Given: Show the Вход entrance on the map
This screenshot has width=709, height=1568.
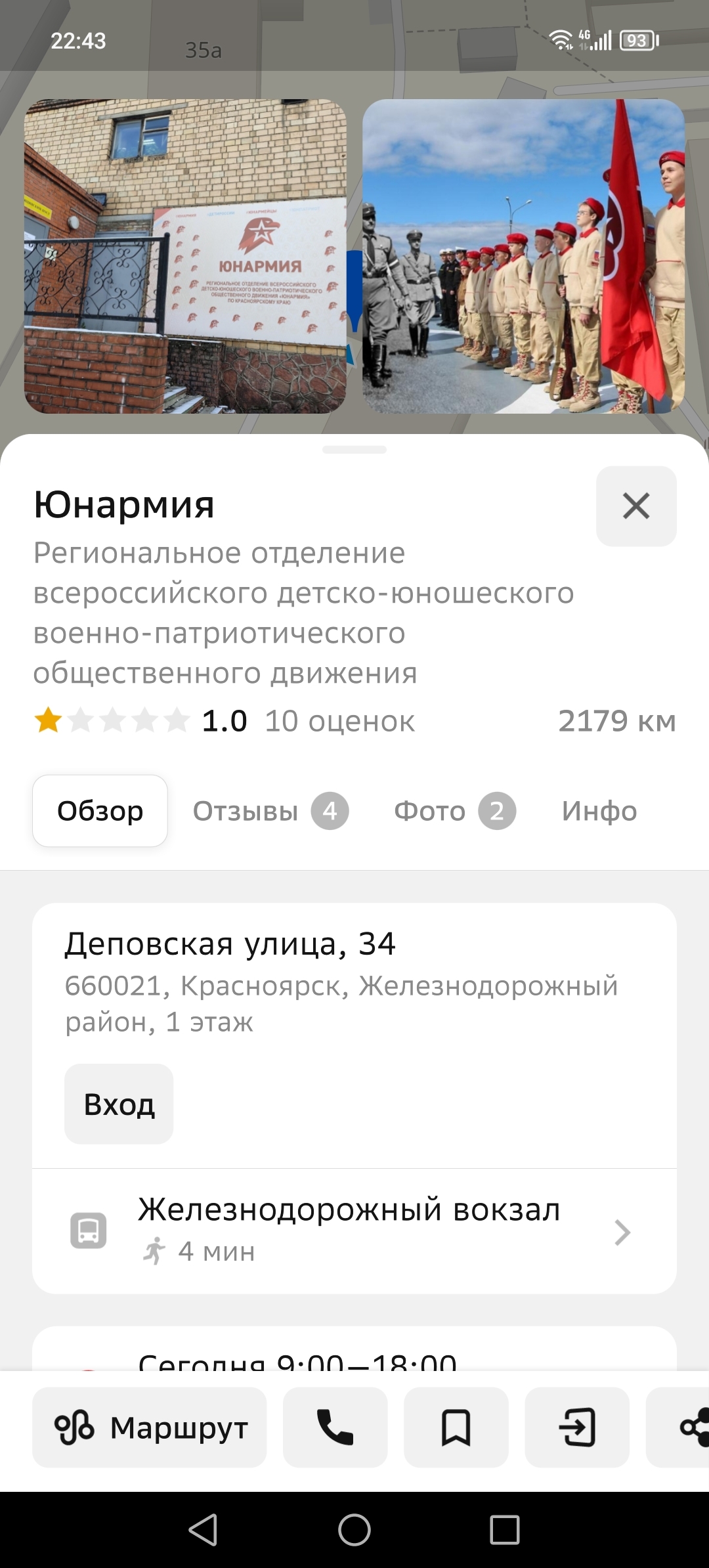Looking at the screenshot, I should (x=119, y=1104).
